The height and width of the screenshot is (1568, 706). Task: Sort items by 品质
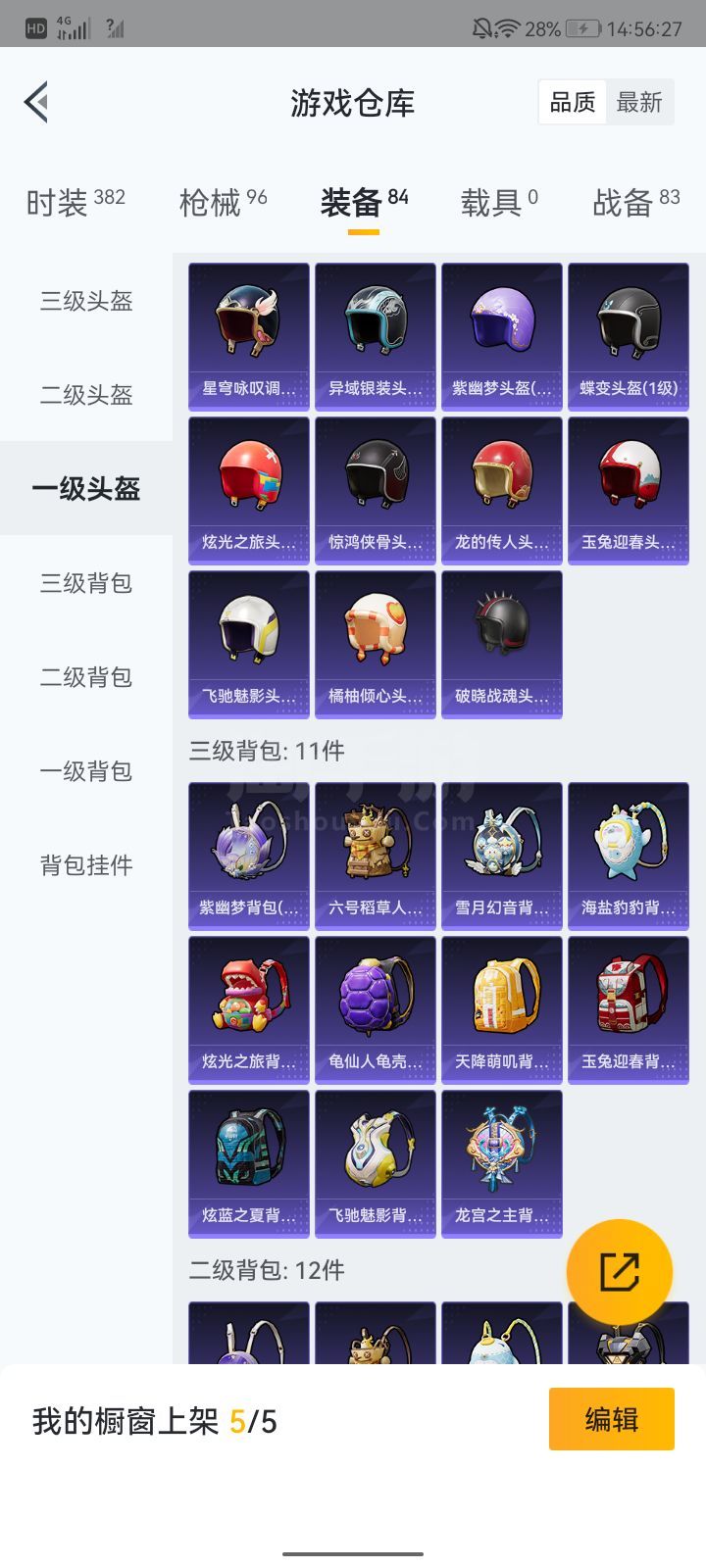[x=572, y=102]
